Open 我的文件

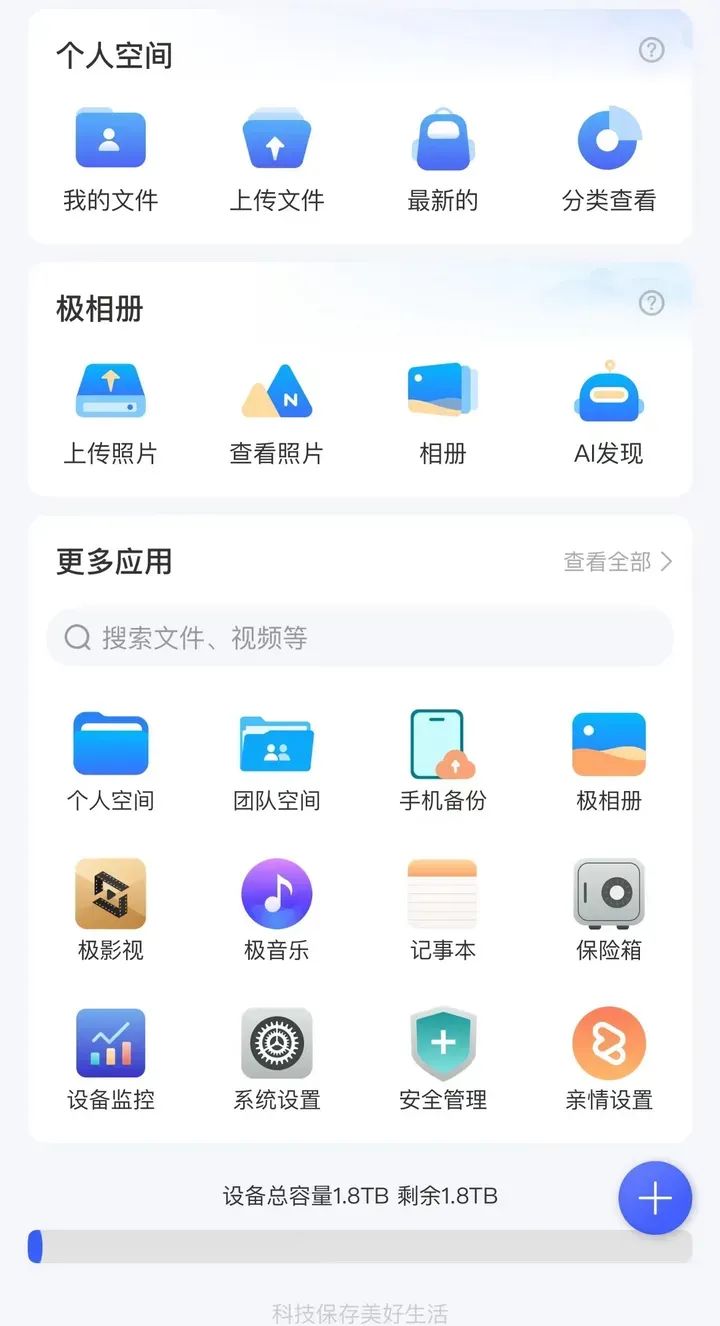pyautogui.click(x=110, y=160)
